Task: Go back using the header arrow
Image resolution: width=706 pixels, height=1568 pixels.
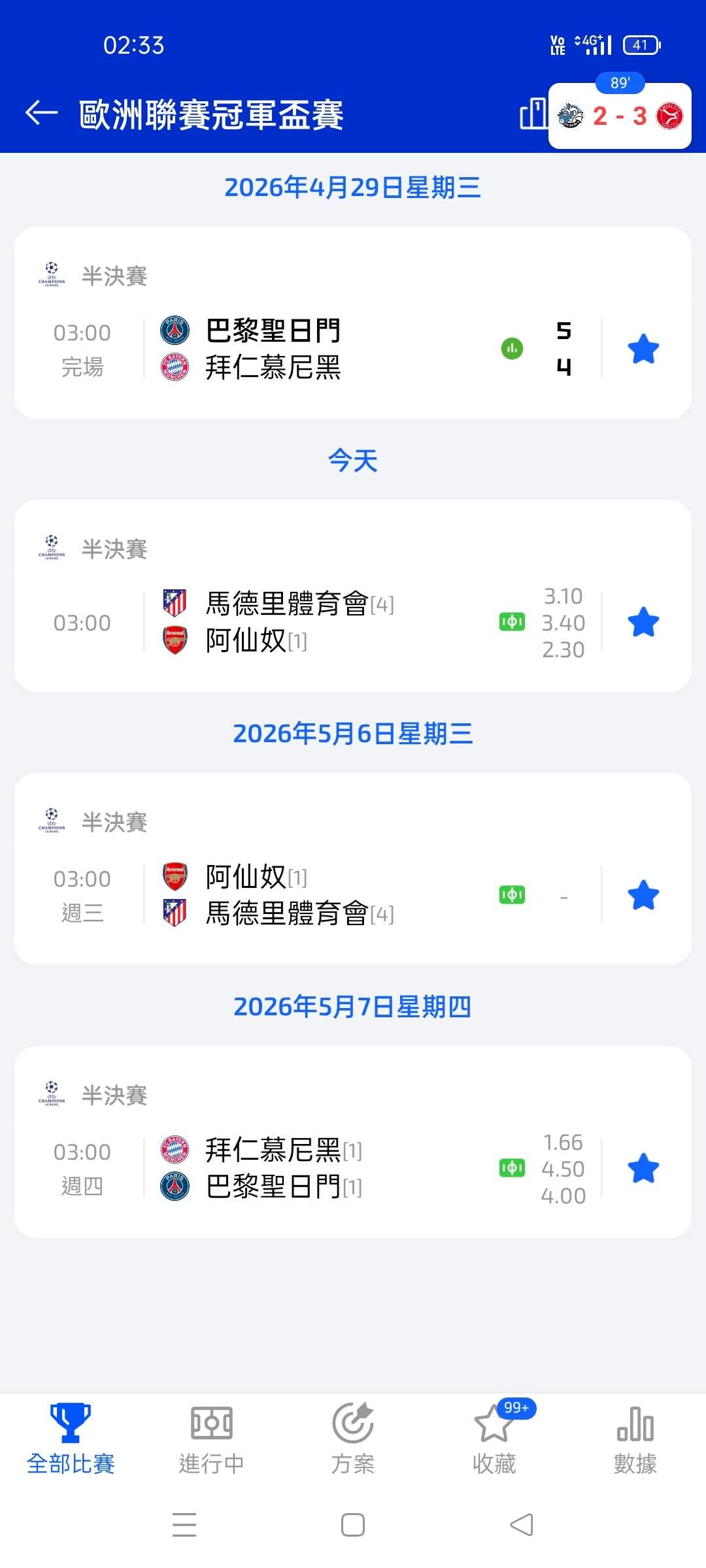Action: pyautogui.click(x=41, y=114)
